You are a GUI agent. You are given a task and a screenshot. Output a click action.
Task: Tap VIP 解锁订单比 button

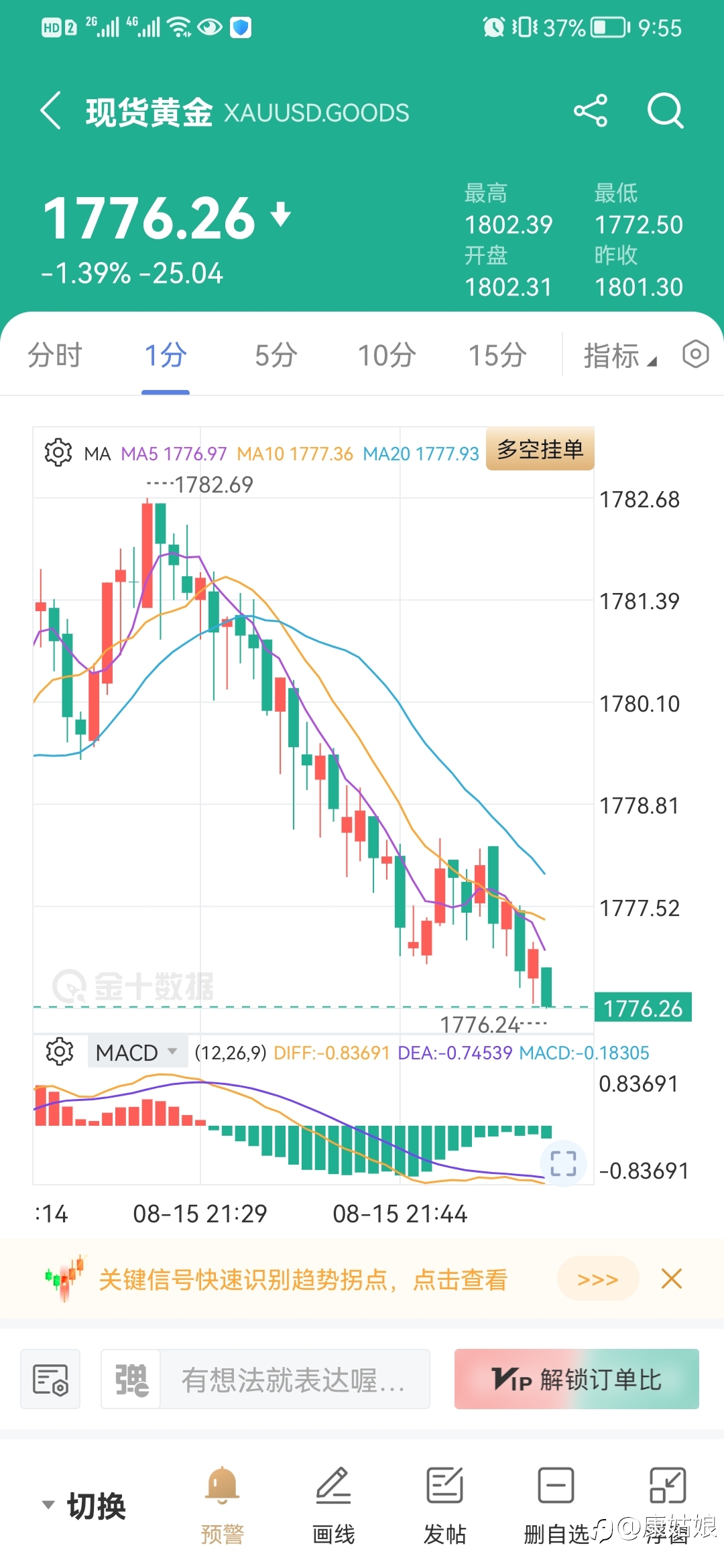pyautogui.click(x=577, y=1379)
